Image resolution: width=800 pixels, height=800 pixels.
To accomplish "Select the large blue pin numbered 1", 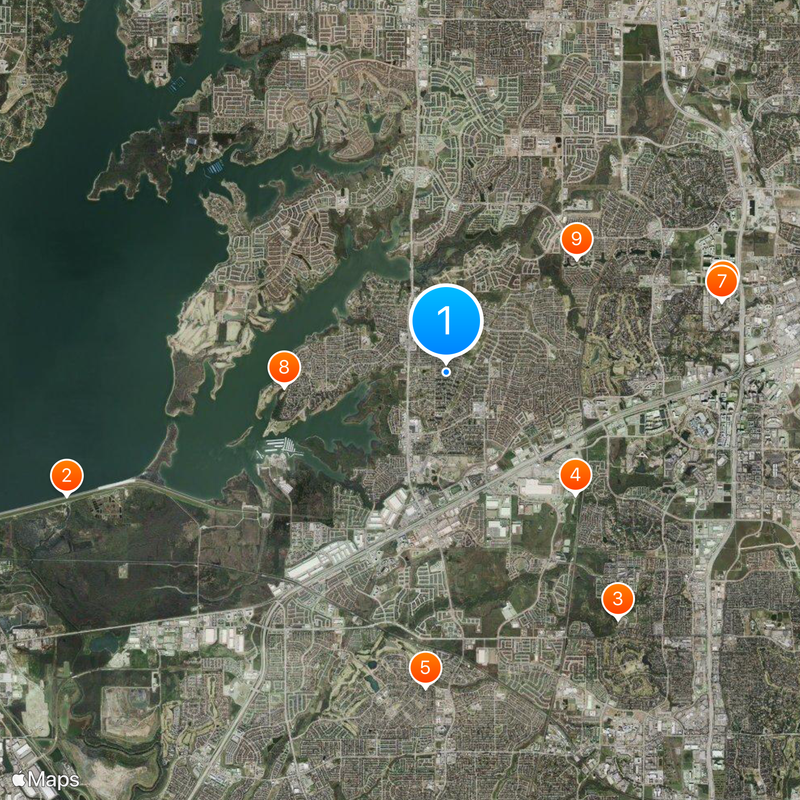I will [446, 321].
